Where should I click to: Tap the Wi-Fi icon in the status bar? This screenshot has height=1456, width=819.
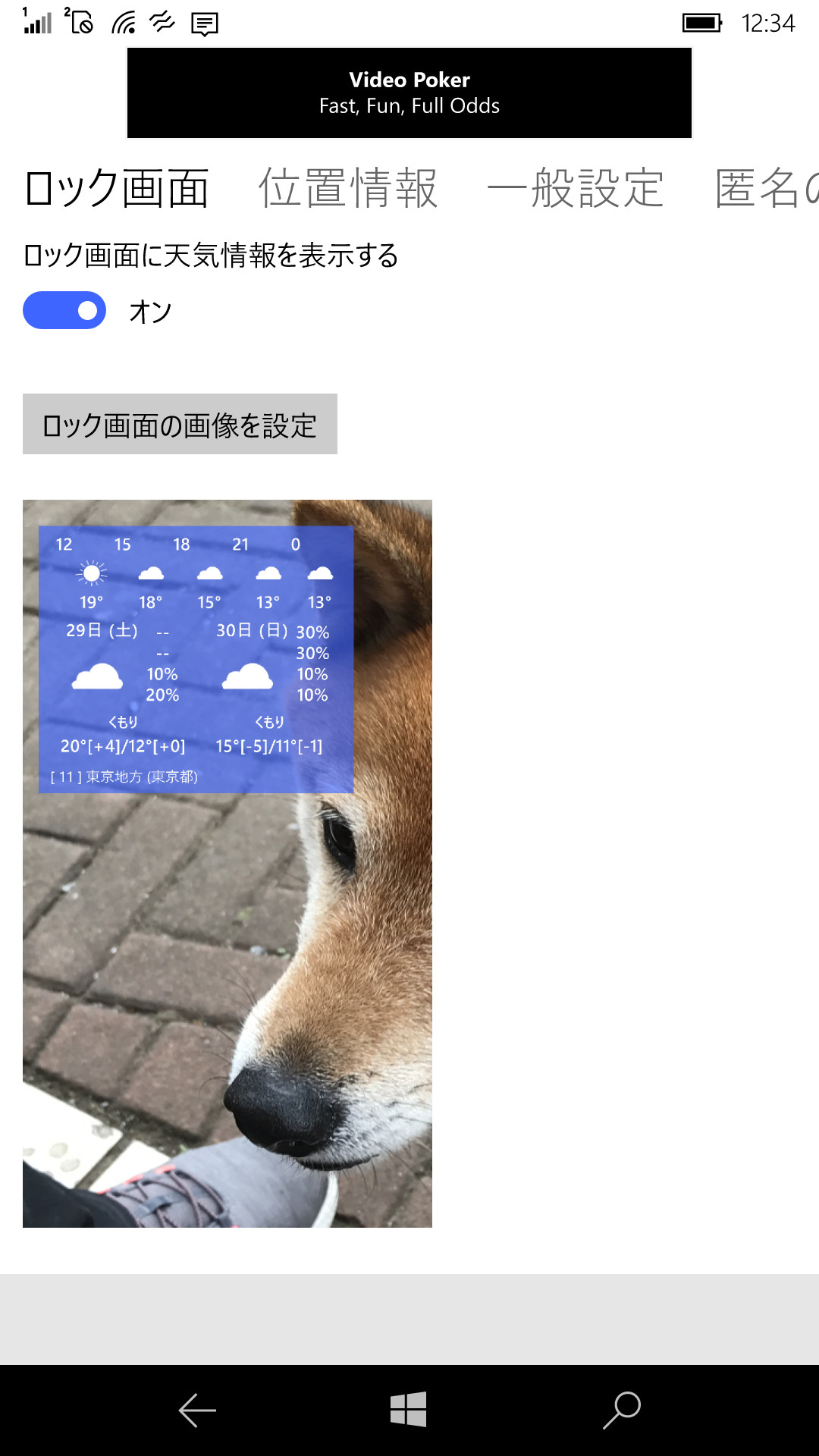pyautogui.click(x=124, y=22)
